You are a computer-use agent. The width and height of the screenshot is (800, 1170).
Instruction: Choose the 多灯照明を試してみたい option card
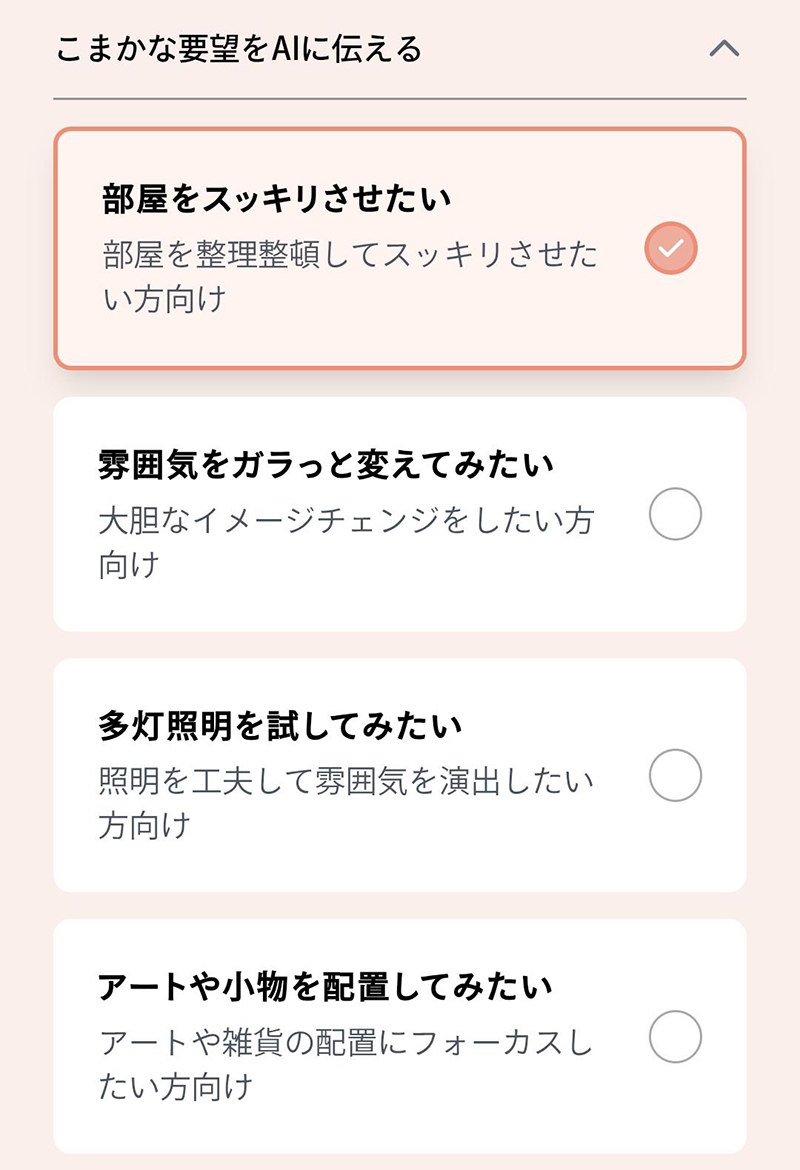[x=400, y=774]
